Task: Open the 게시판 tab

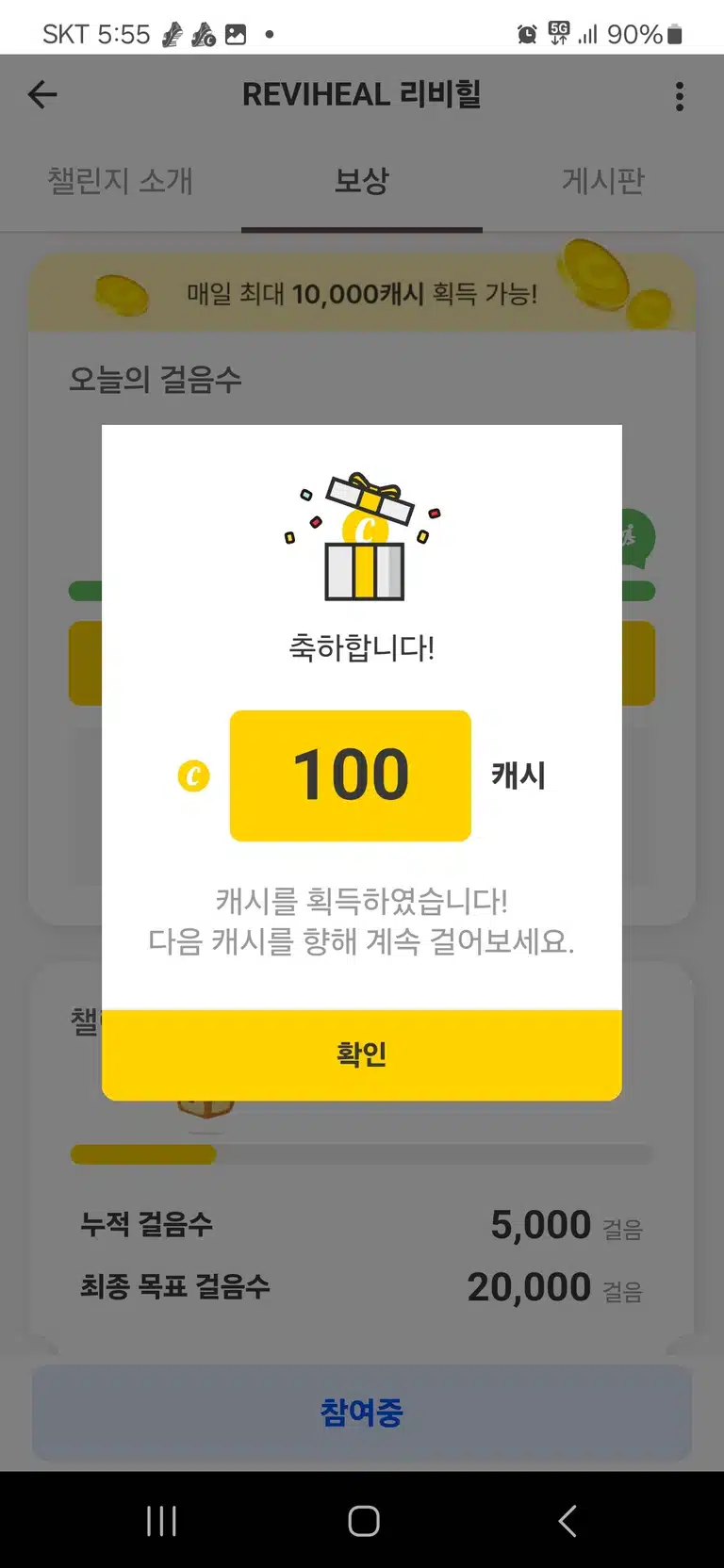Action: [x=603, y=181]
